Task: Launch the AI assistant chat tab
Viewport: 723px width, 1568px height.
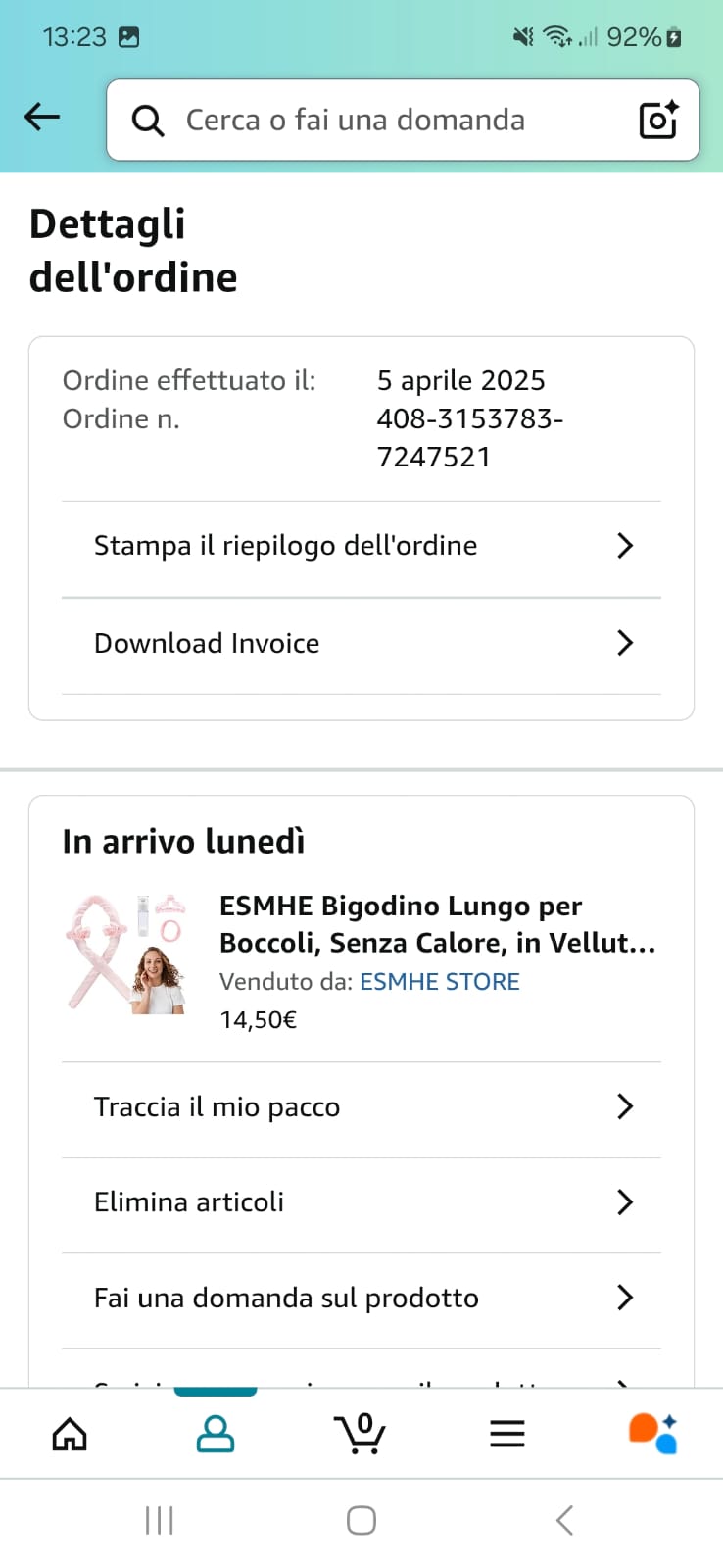Action: pyautogui.click(x=652, y=1435)
